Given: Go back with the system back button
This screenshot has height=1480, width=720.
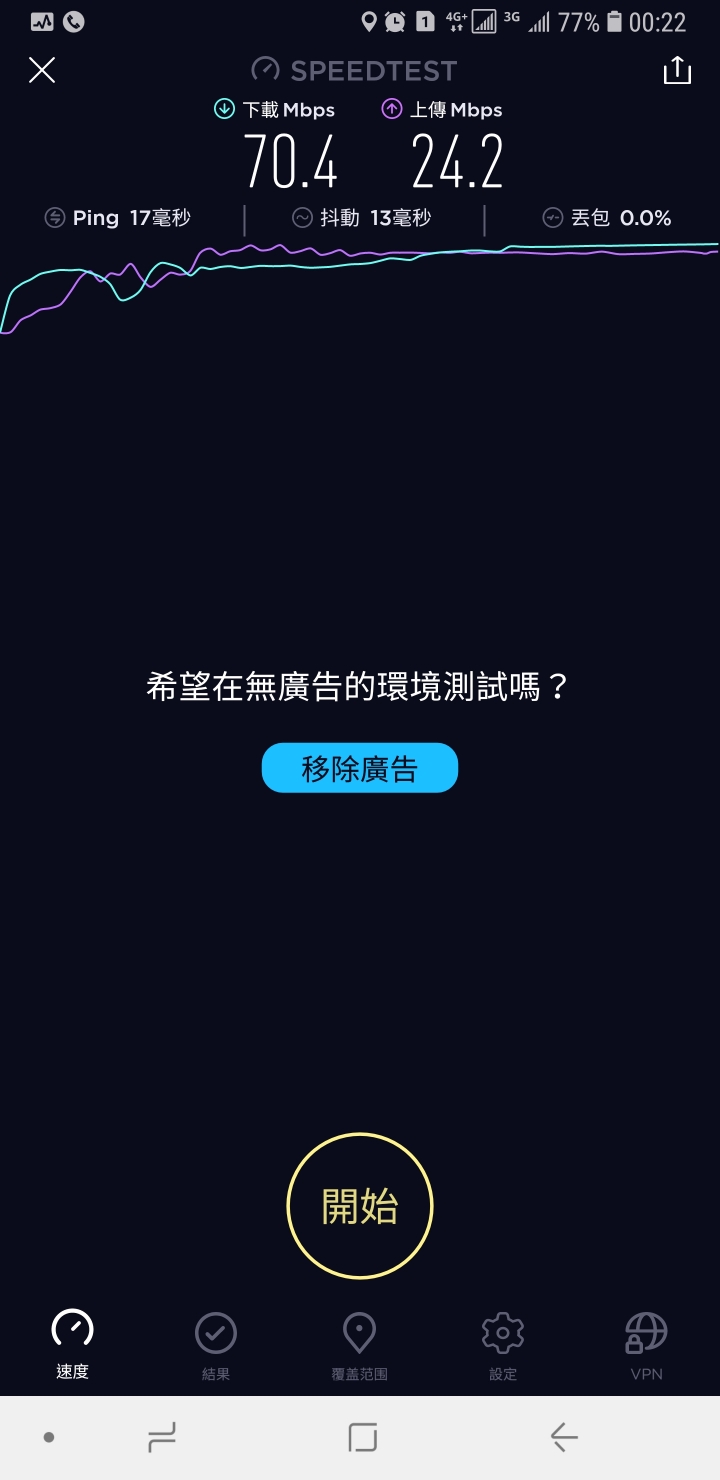Looking at the screenshot, I should click(563, 1438).
